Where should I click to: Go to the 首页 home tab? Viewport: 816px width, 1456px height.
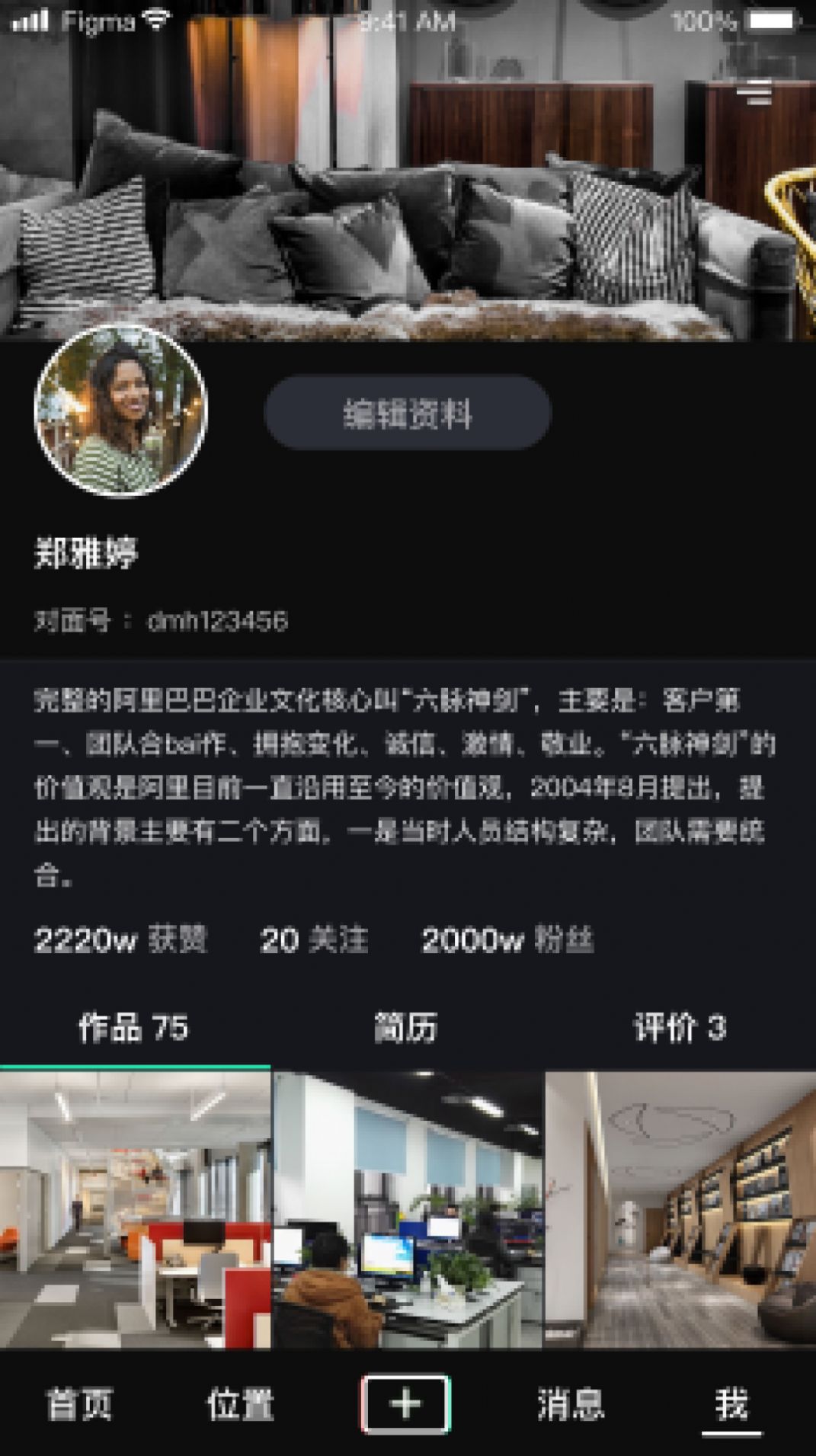point(80,1403)
